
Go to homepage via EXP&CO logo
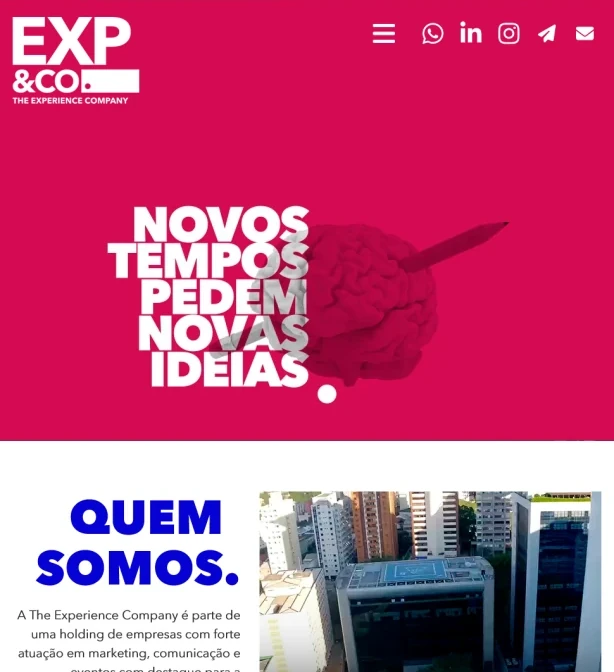point(75,60)
